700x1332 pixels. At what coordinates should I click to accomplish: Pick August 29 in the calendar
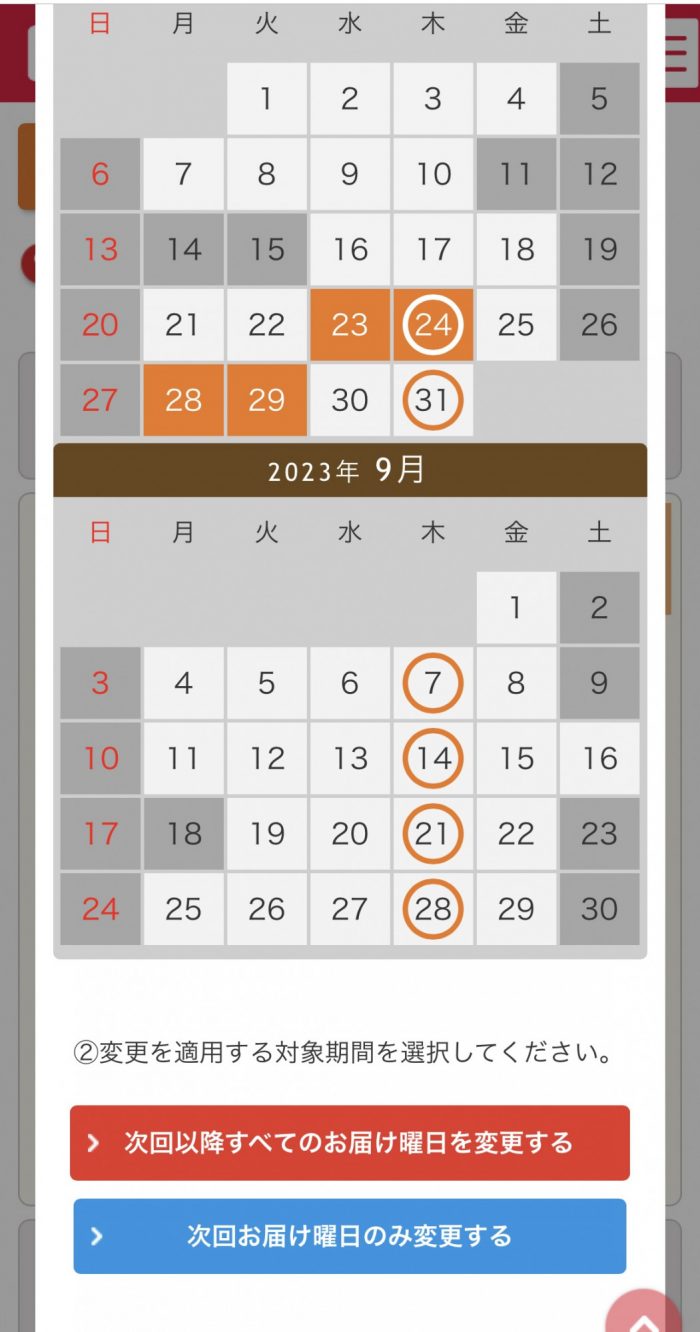click(267, 400)
